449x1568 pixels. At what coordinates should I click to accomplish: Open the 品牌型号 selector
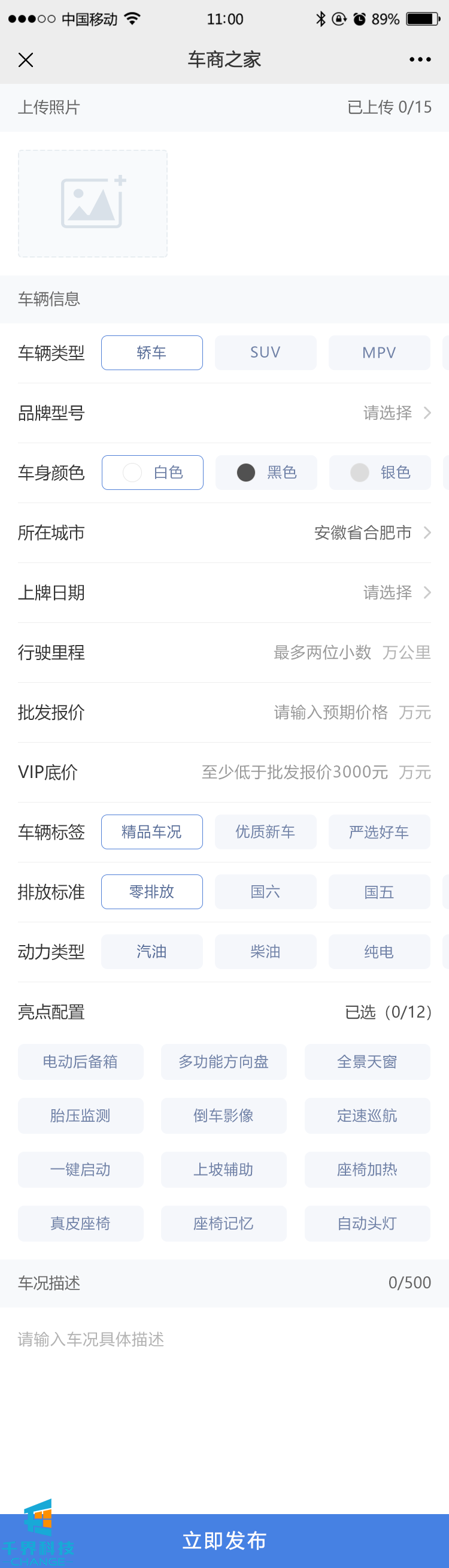click(x=397, y=413)
